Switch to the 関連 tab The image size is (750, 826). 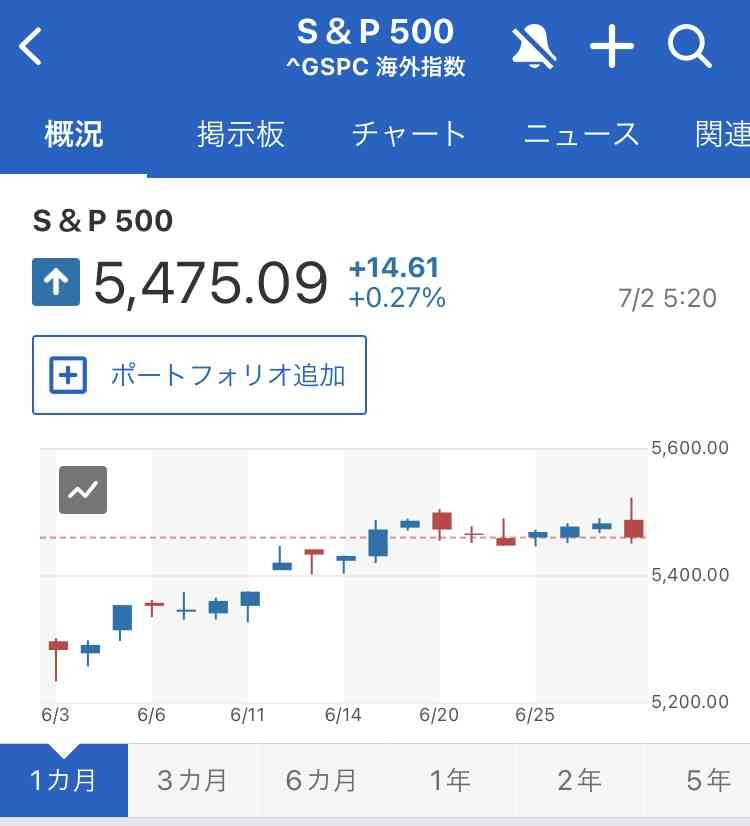tap(722, 135)
